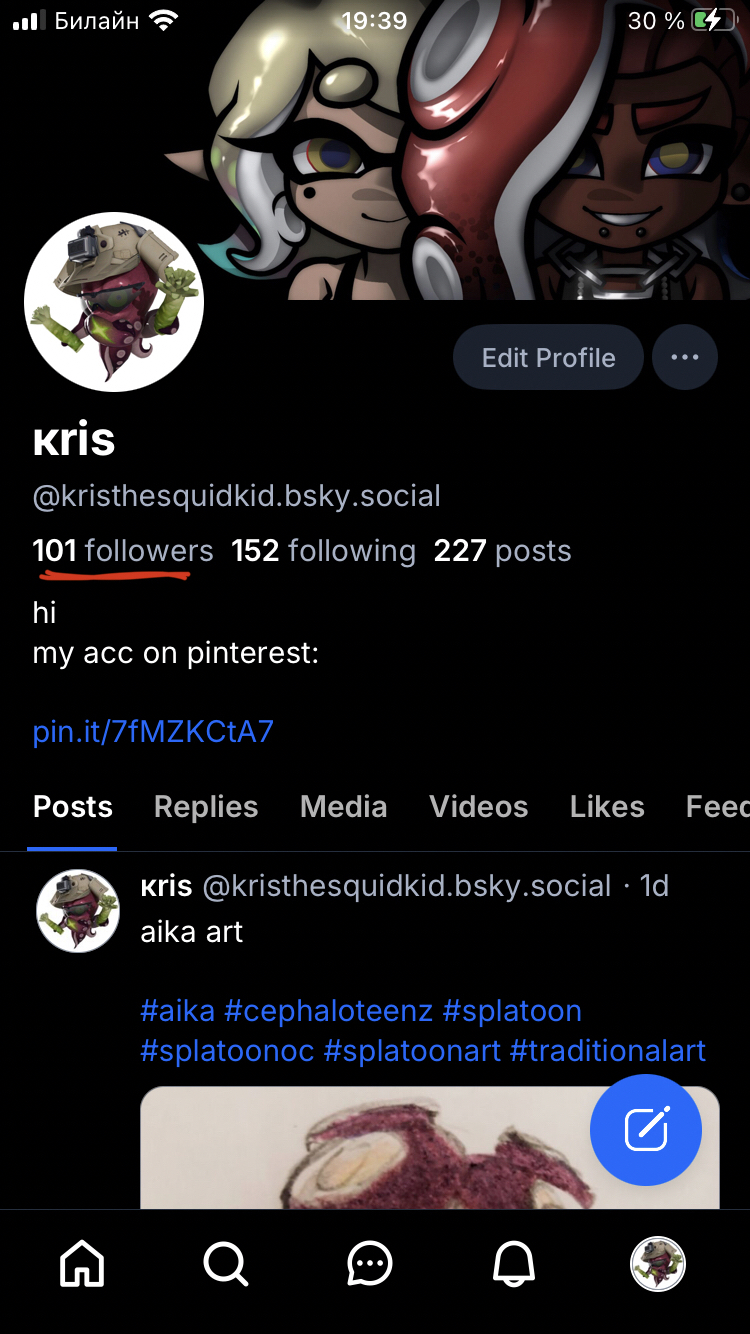Open the three-dot profile options menu
Screen dimensions: 750x1334
685,358
